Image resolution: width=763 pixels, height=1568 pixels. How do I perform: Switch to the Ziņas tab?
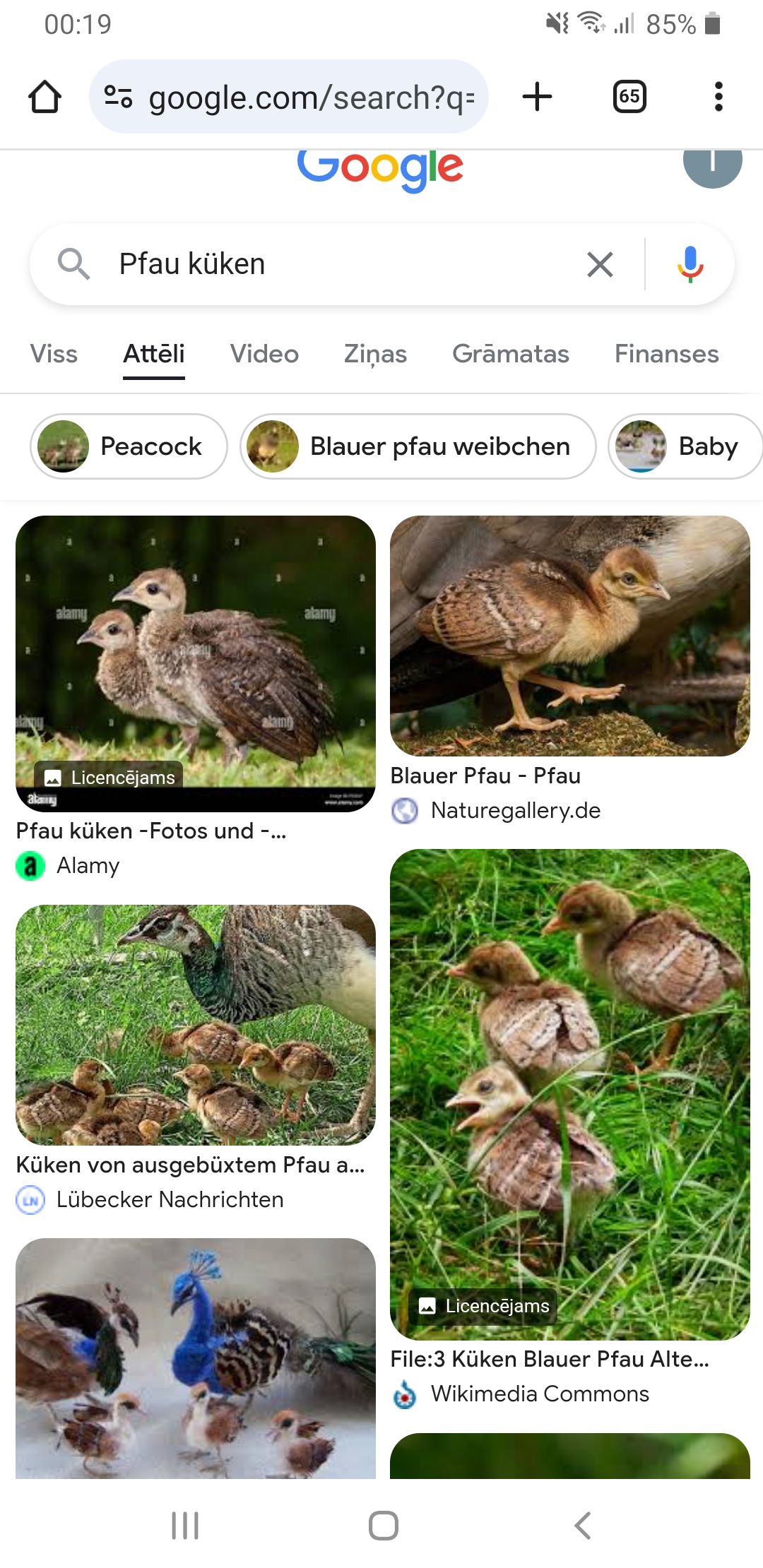point(375,354)
